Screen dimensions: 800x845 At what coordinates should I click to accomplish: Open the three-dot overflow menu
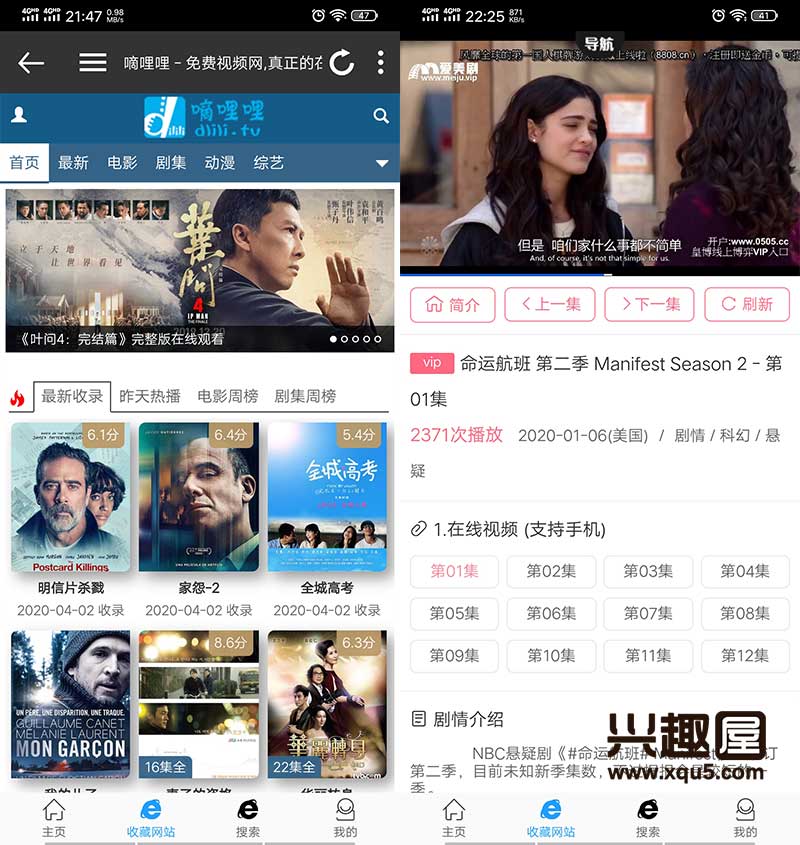click(x=380, y=63)
